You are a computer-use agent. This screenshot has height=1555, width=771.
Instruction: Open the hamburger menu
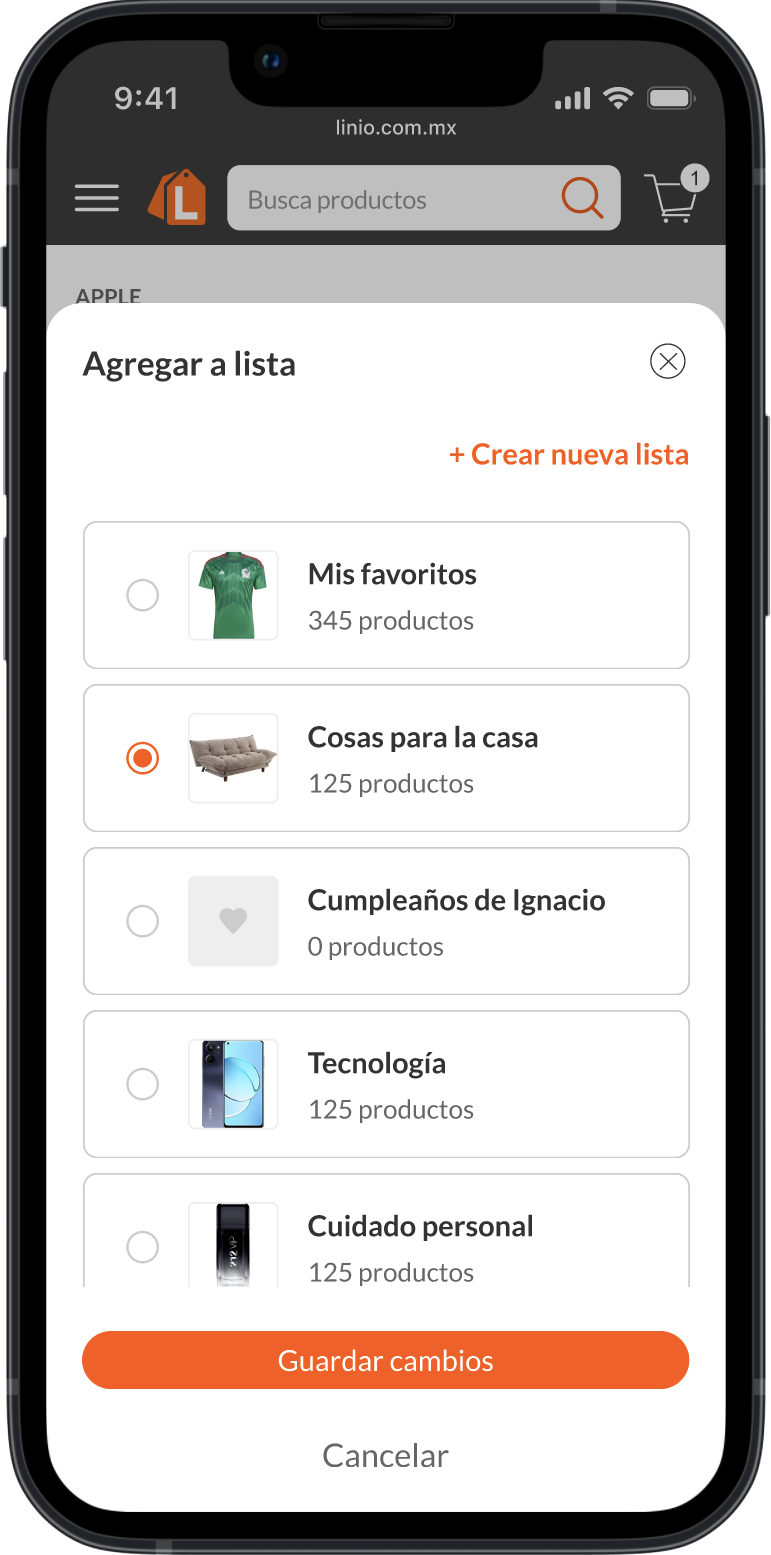(97, 198)
